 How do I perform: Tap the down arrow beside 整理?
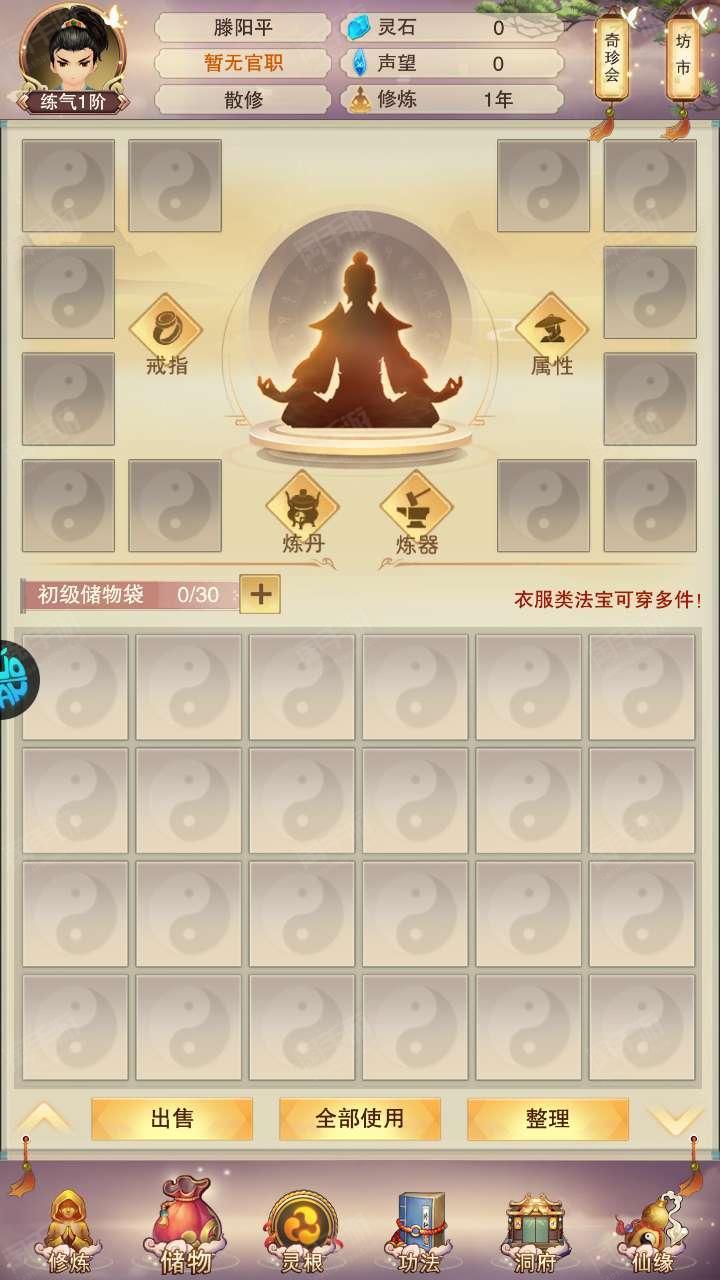point(675,1120)
